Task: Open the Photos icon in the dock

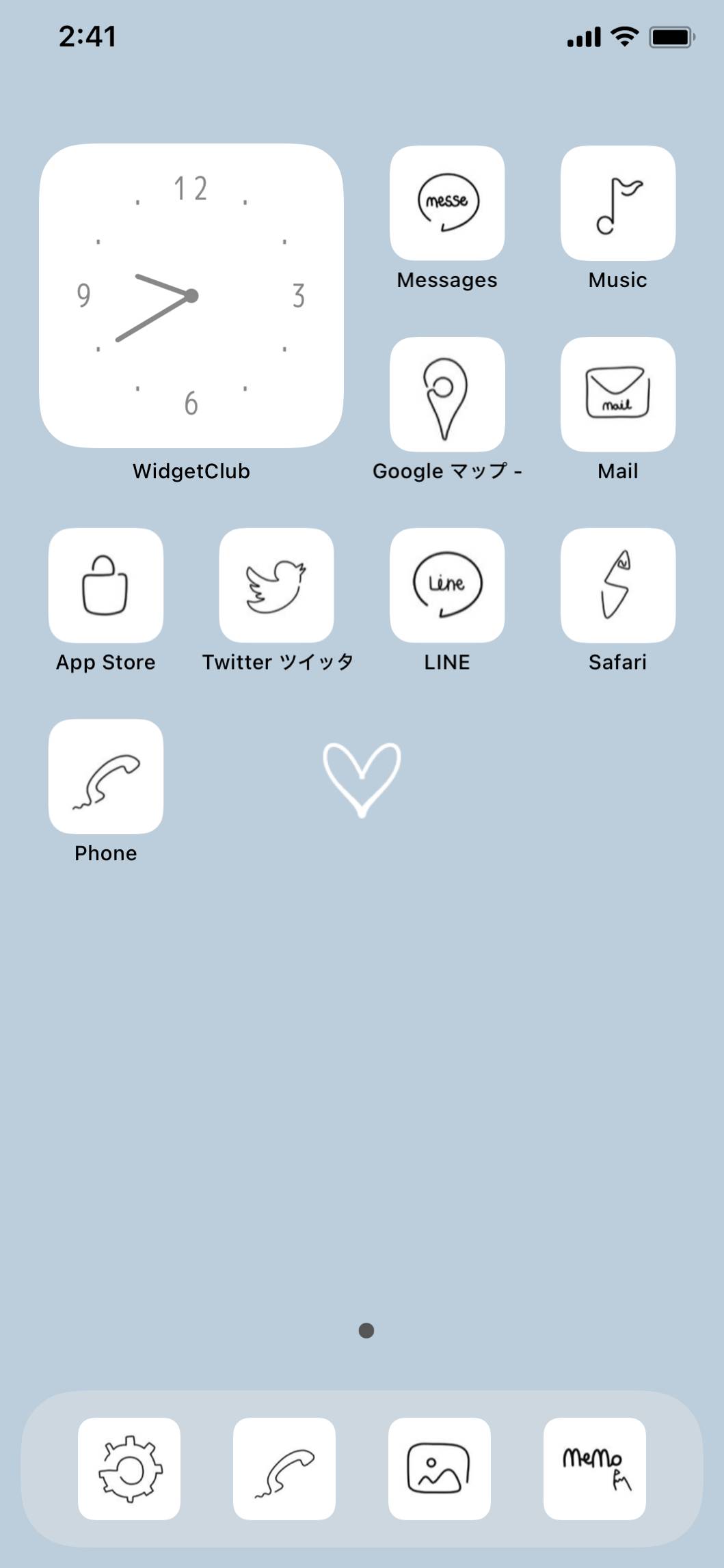Action: [440, 1468]
